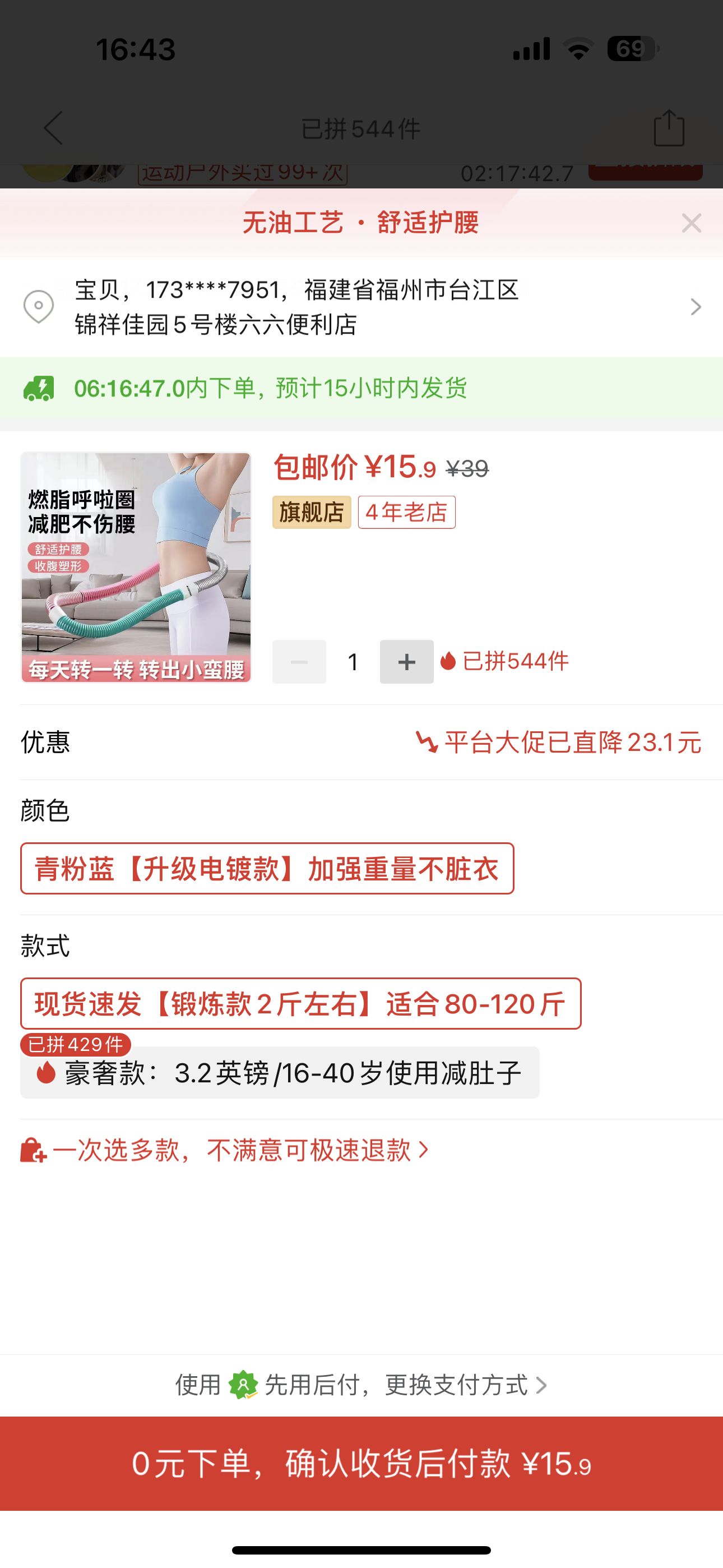Go back using the top arrow
This screenshot has width=723, height=1568.
click(x=54, y=128)
